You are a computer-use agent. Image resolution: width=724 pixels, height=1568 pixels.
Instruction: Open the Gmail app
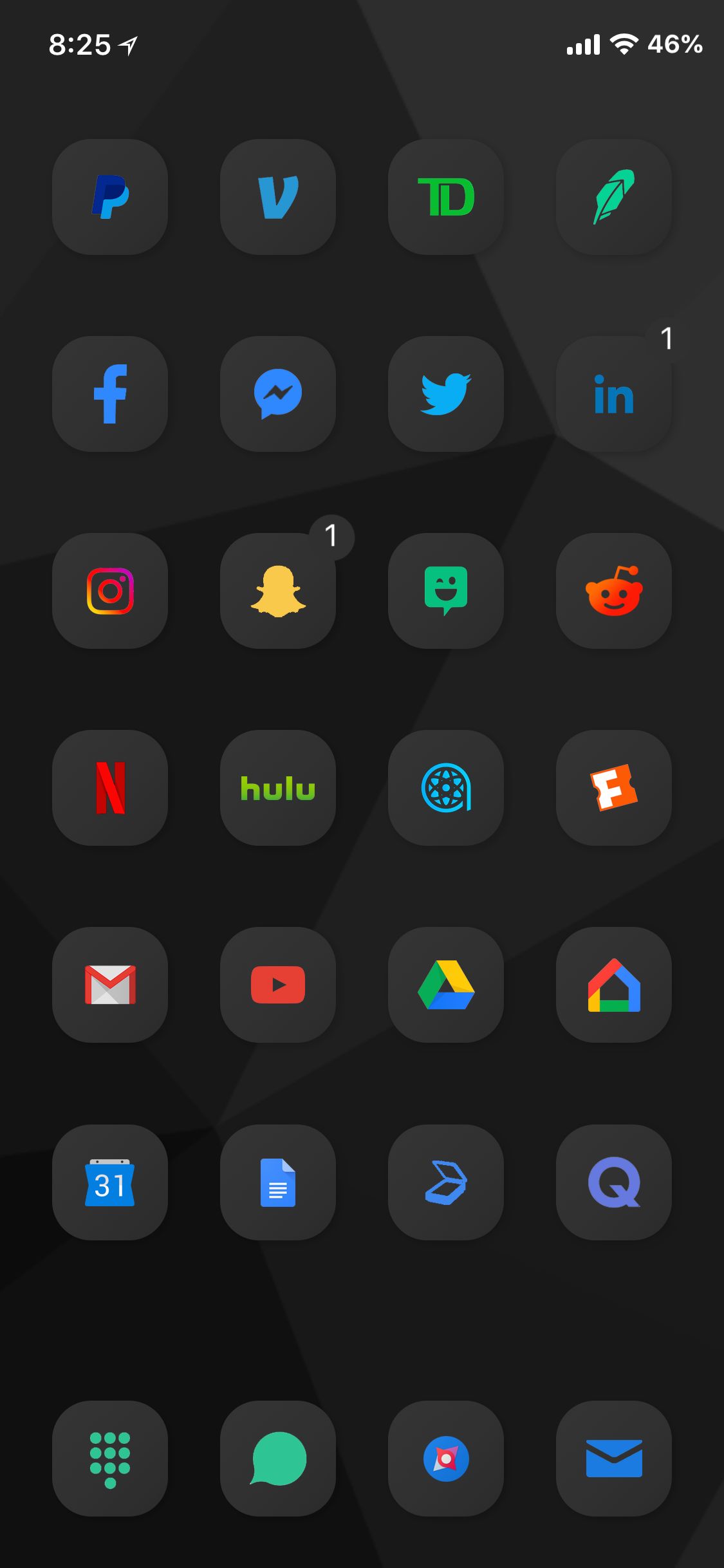click(110, 985)
